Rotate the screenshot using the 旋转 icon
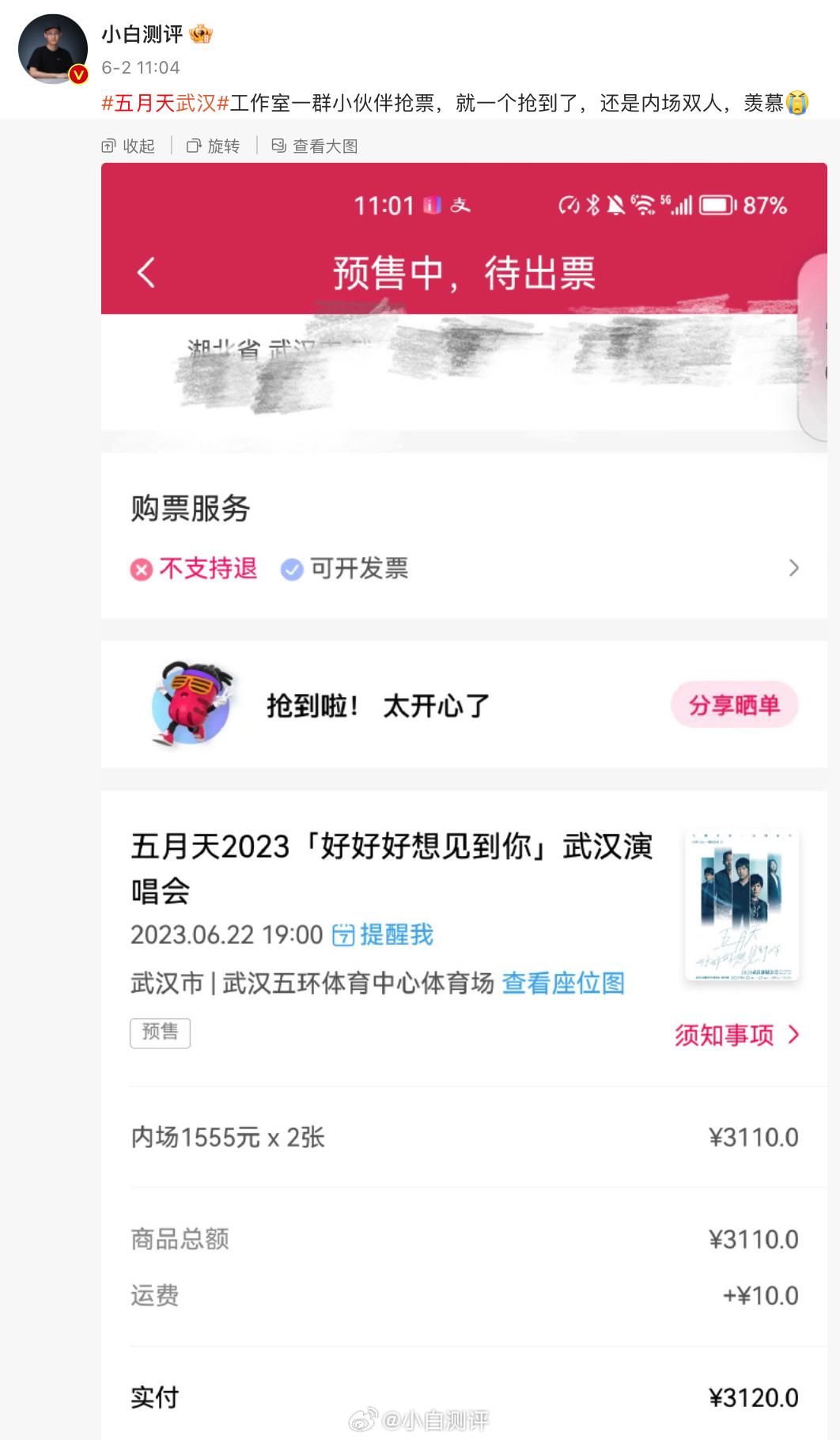 [193, 146]
